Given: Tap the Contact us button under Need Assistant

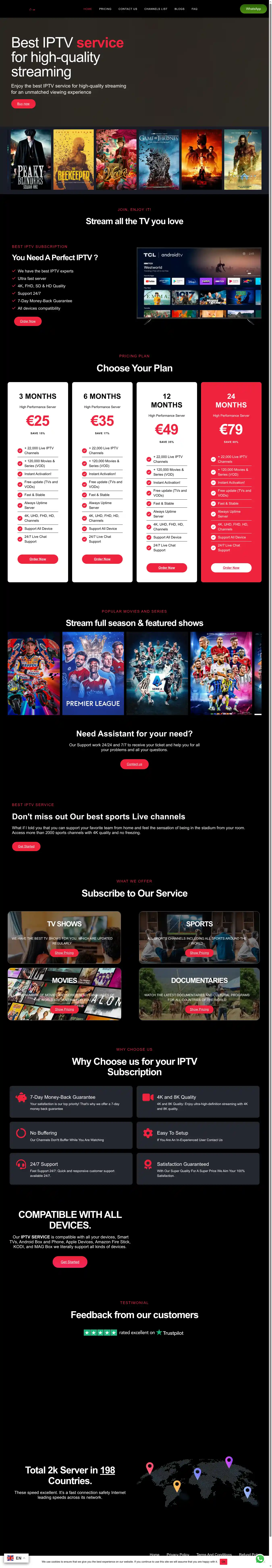Looking at the screenshot, I should tap(134, 764).
